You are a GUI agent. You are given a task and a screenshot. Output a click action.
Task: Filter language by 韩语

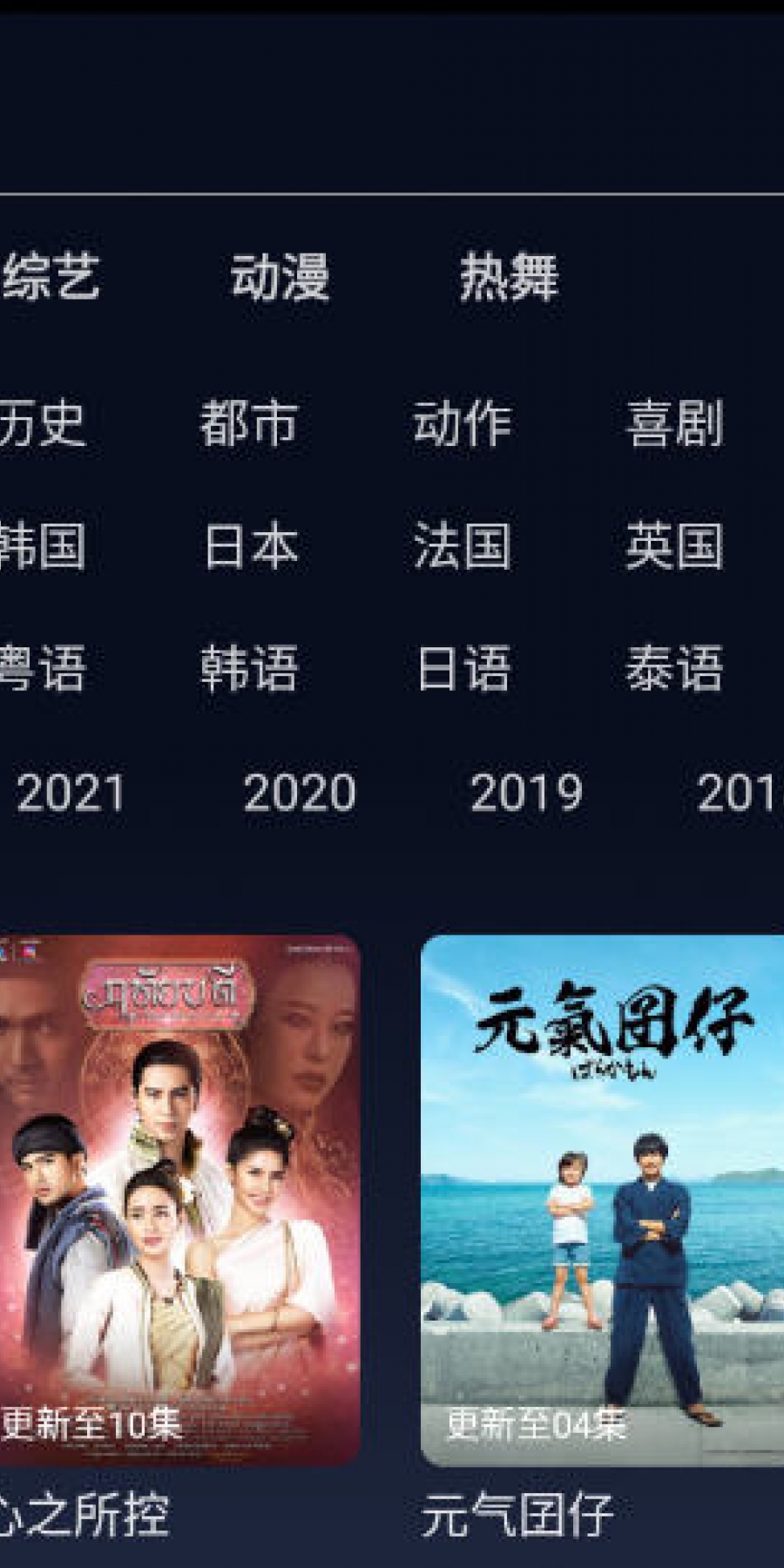(249, 669)
